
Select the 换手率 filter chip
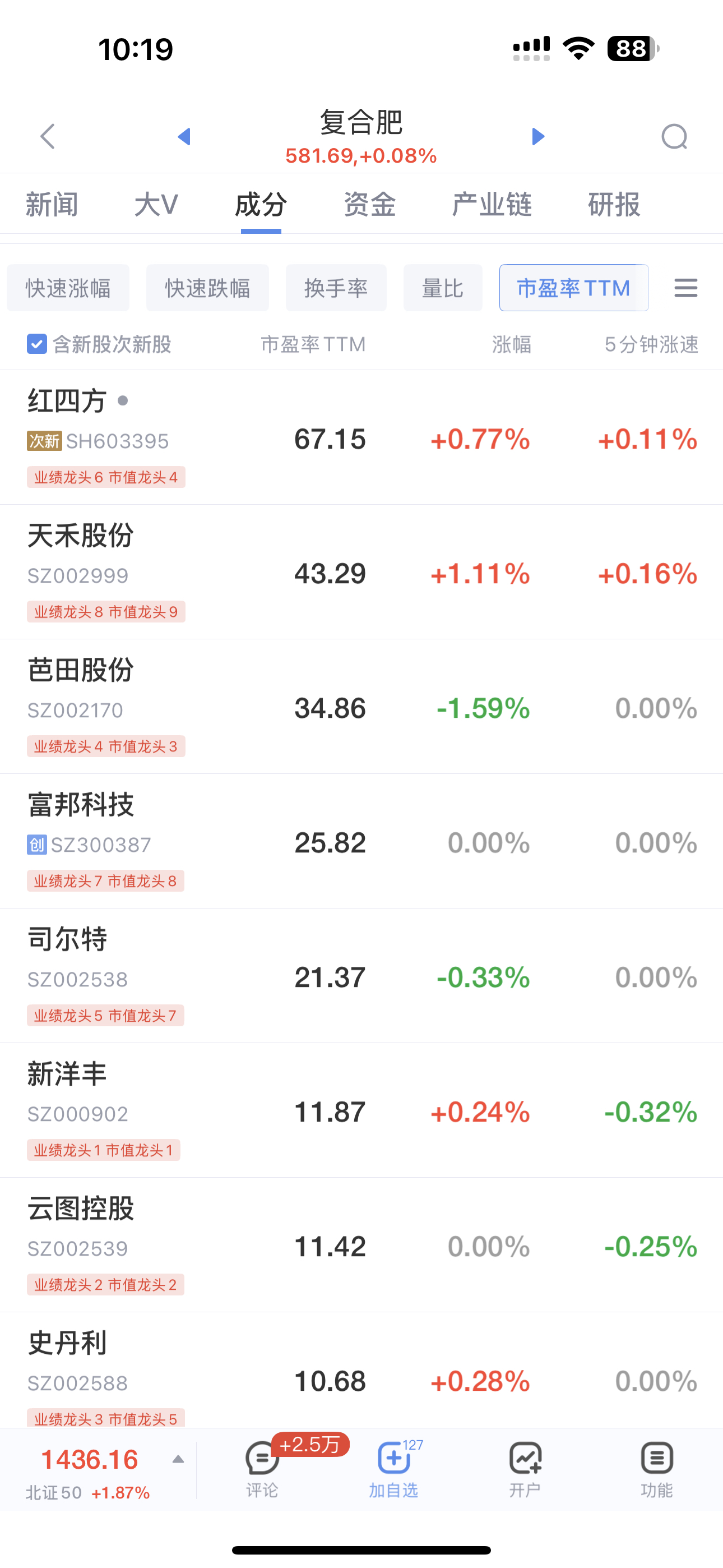pyautogui.click(x=336, y=288)
